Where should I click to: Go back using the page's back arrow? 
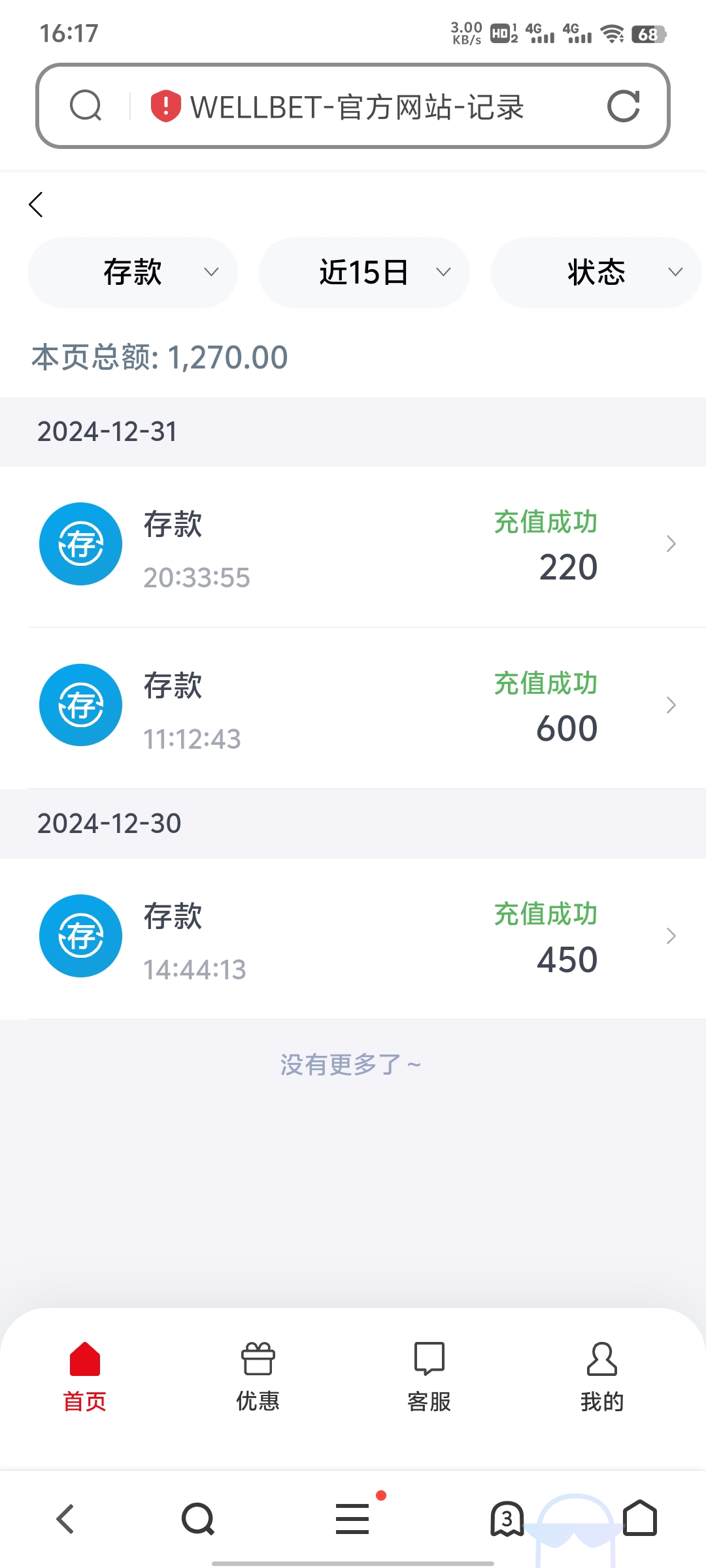coord(37,204)
